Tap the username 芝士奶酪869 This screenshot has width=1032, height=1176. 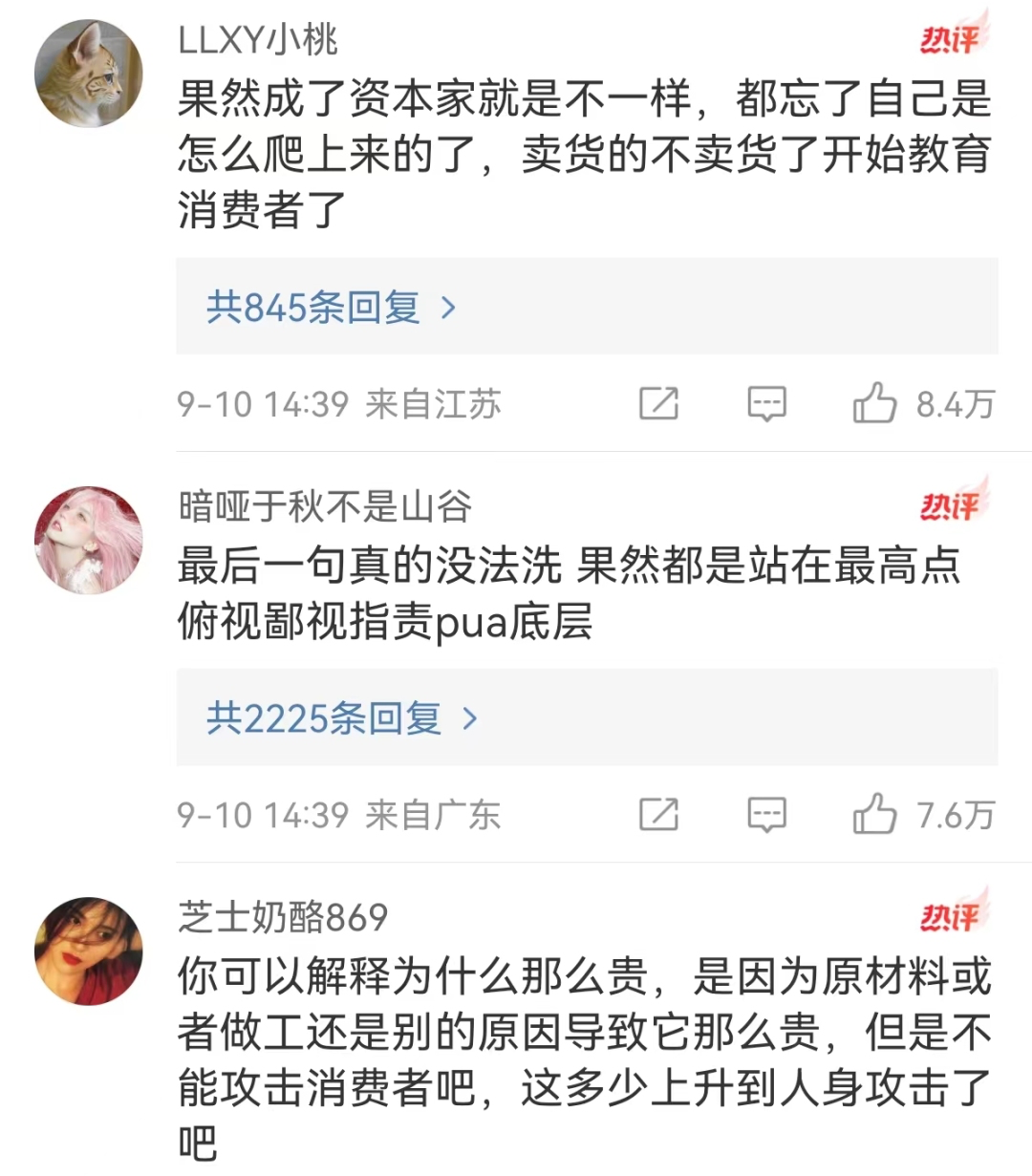click(283, 917)
